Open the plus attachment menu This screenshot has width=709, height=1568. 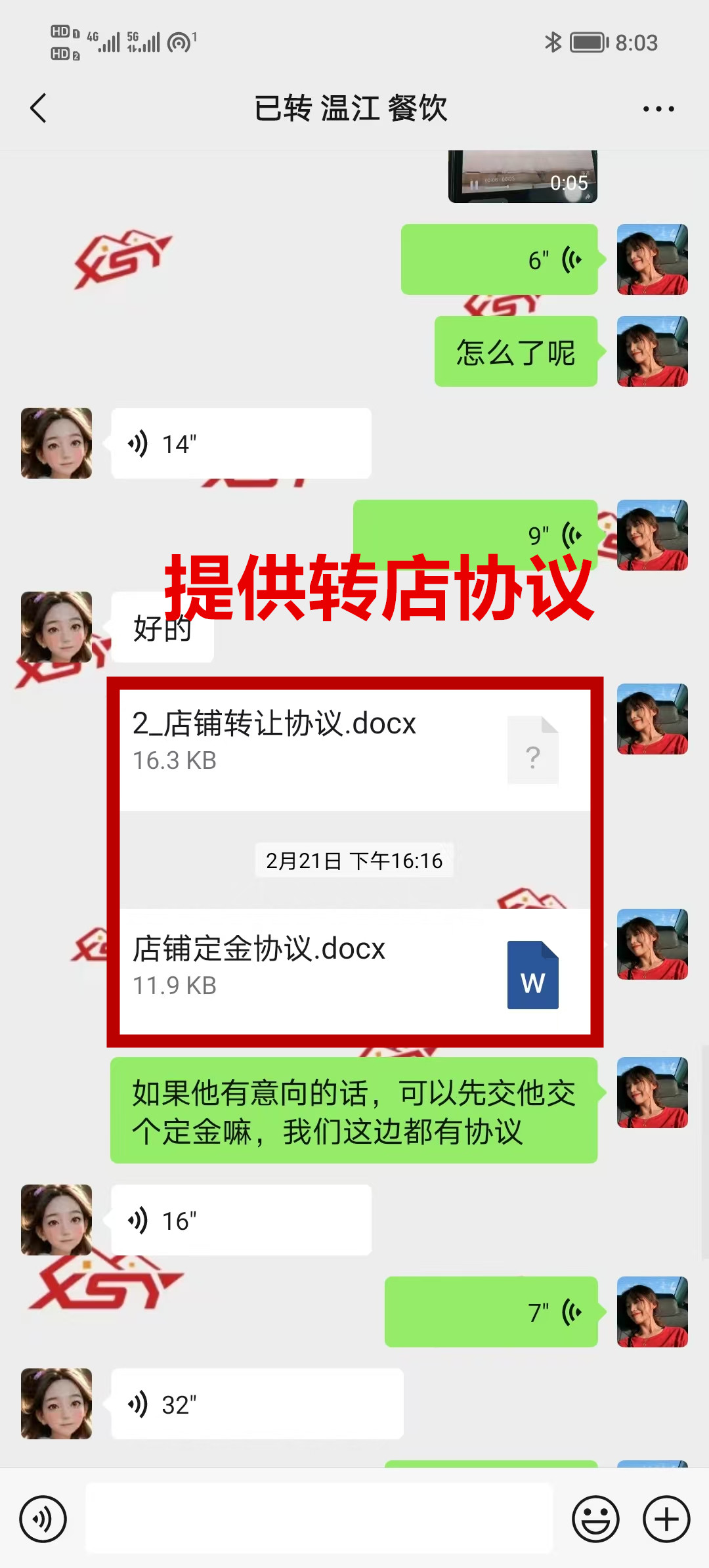click(666, 1519)
